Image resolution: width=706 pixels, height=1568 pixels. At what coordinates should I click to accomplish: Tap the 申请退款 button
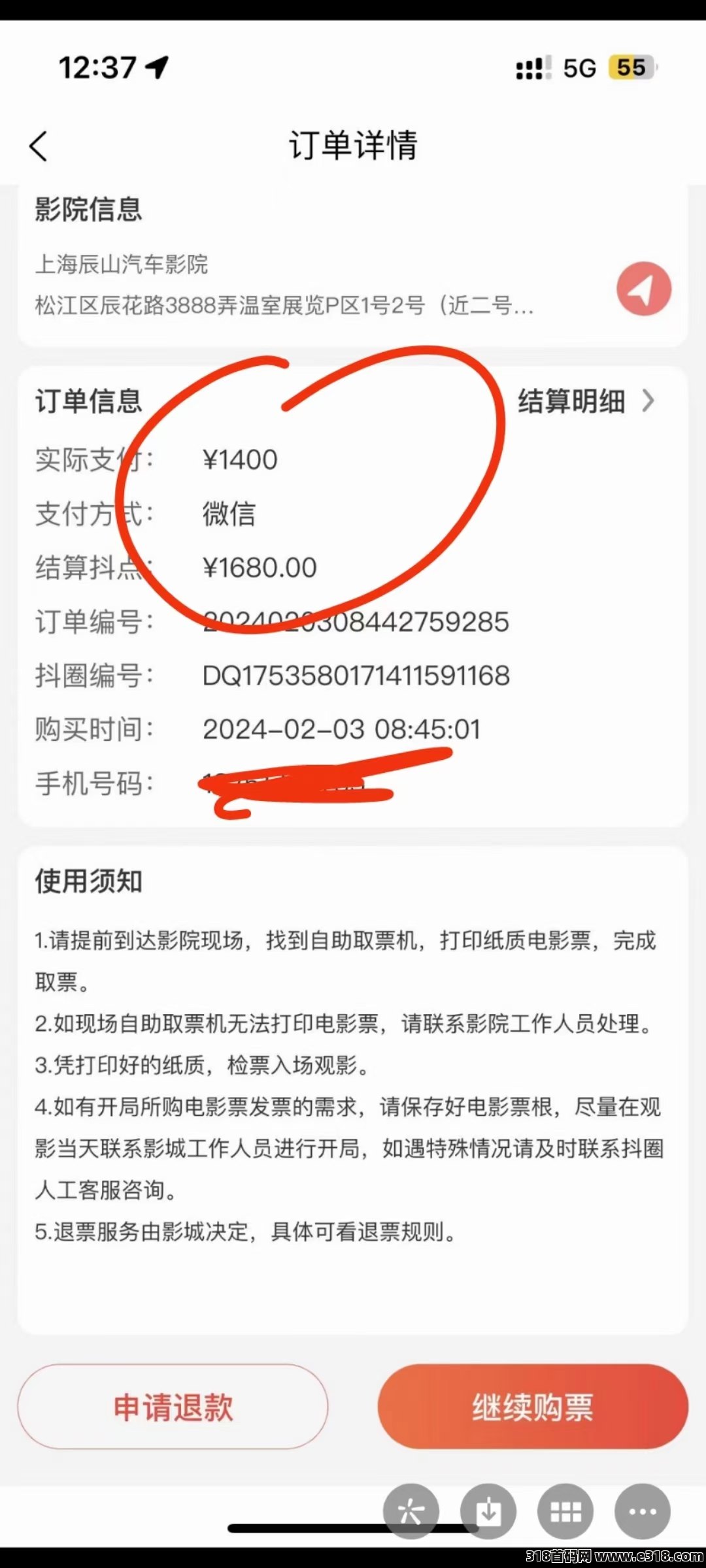[173, 1407]
